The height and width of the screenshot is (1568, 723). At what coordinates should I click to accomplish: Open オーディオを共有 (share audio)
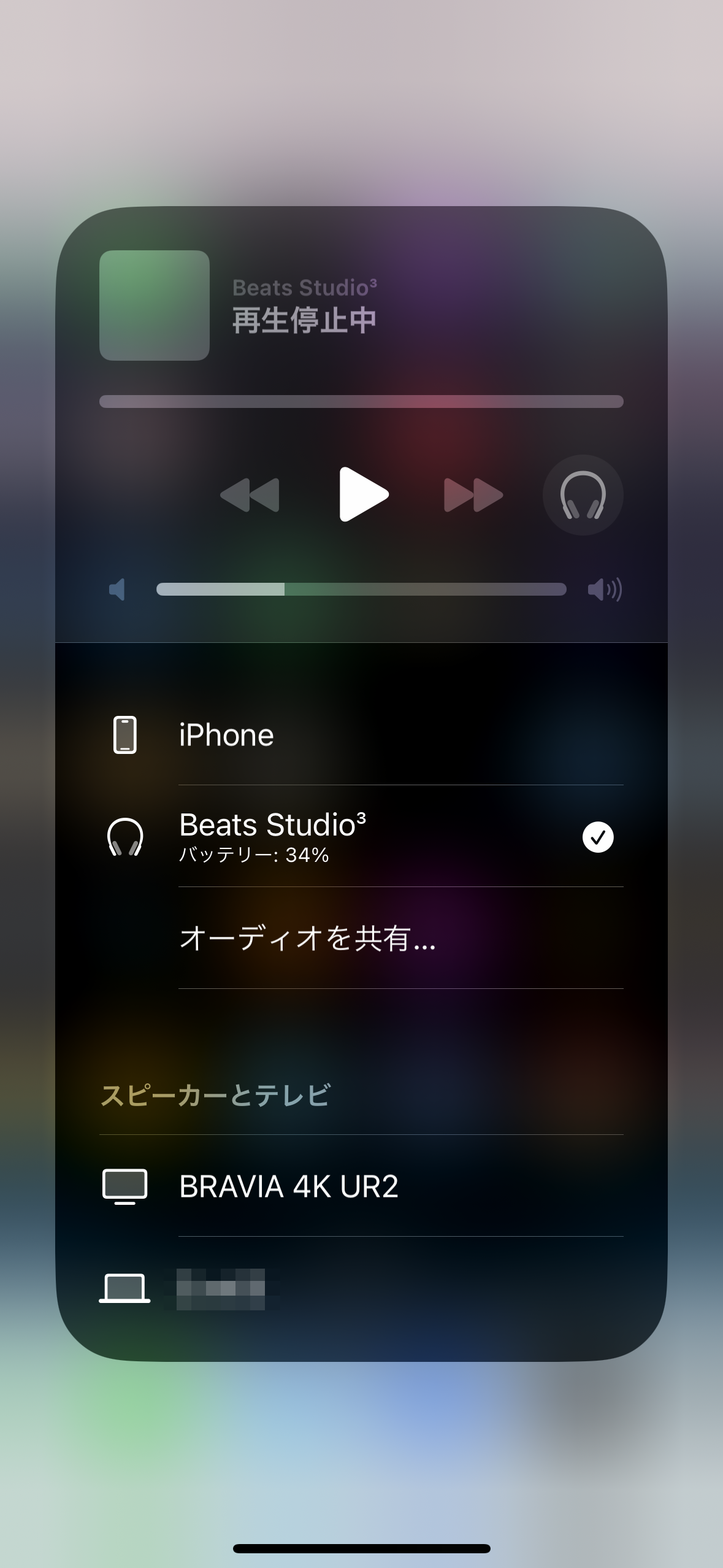point(361,938)
